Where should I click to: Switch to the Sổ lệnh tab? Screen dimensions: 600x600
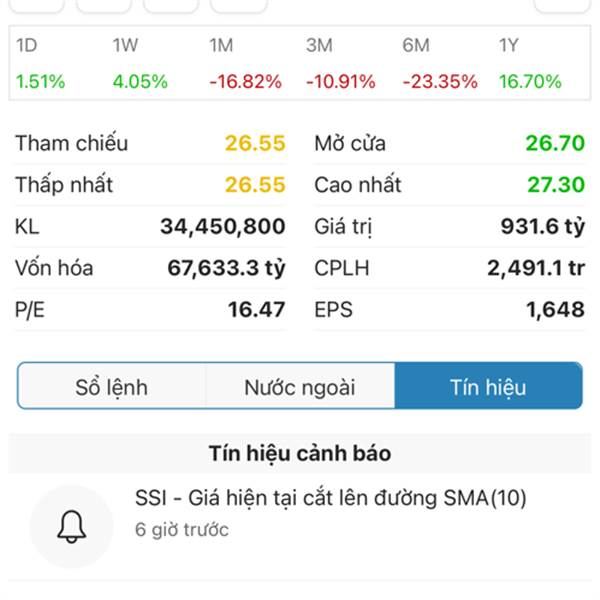112,386
